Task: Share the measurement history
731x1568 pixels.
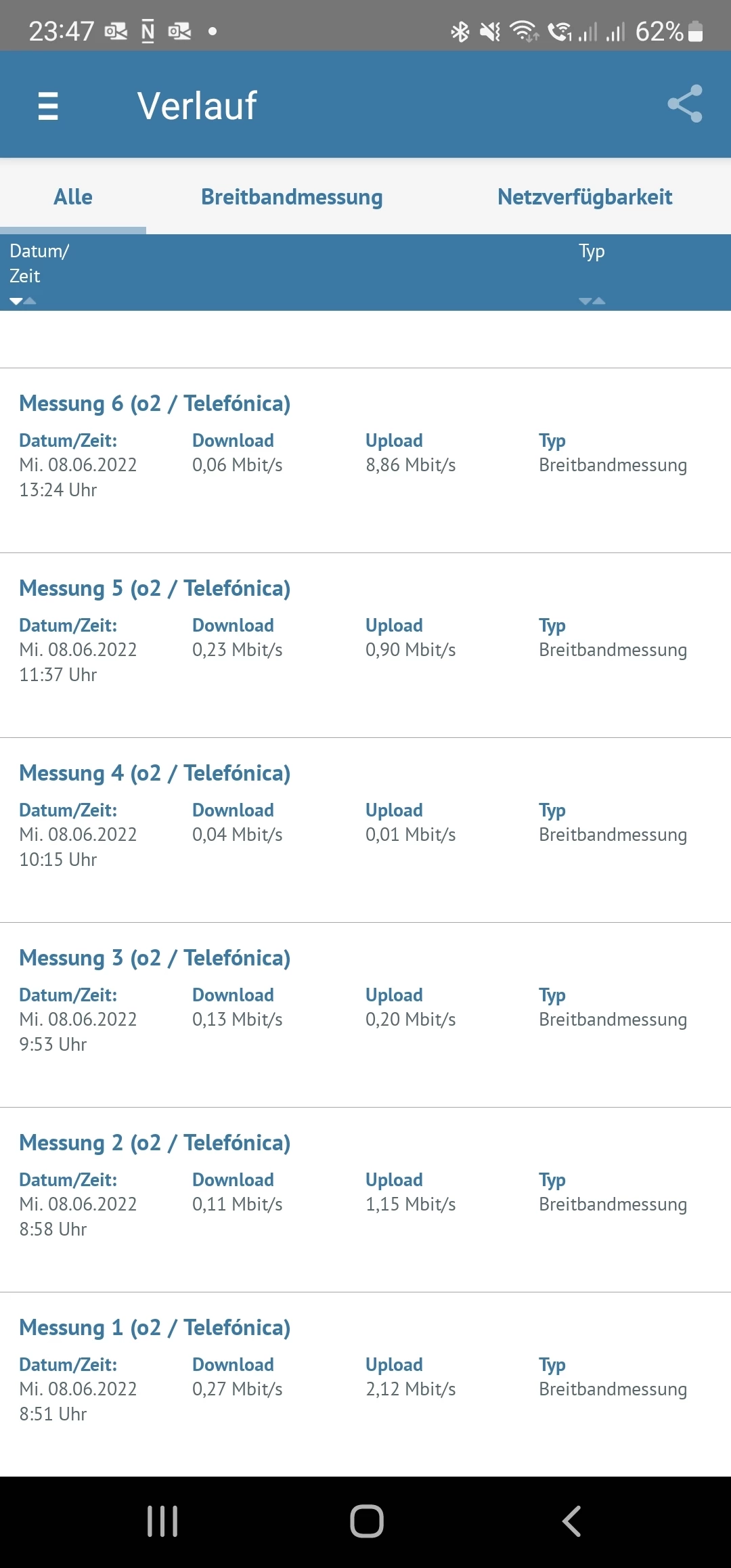Action: pos(684,104)
